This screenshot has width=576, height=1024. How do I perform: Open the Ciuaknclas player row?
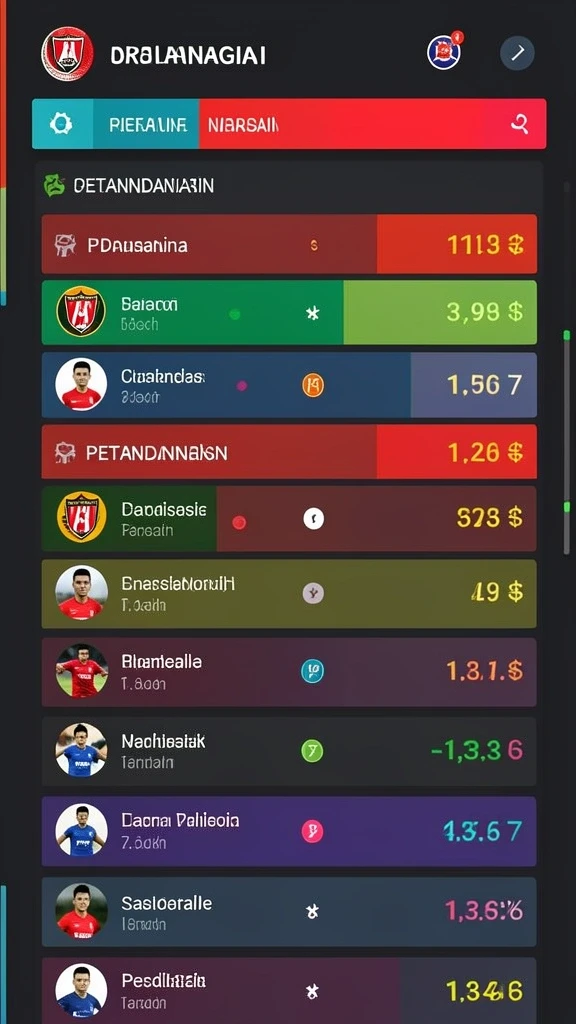click(x=289, y=385)
